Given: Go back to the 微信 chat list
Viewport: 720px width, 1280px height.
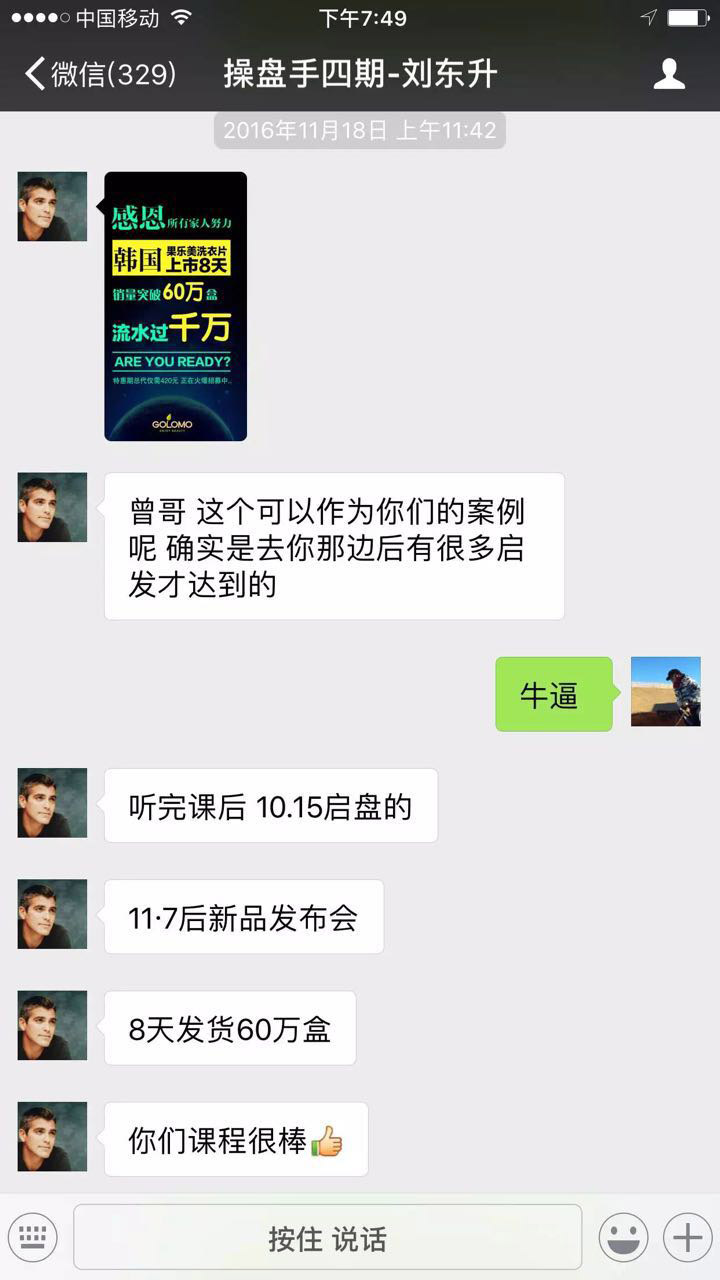Looking at the screenshot, I should point(100,74).
